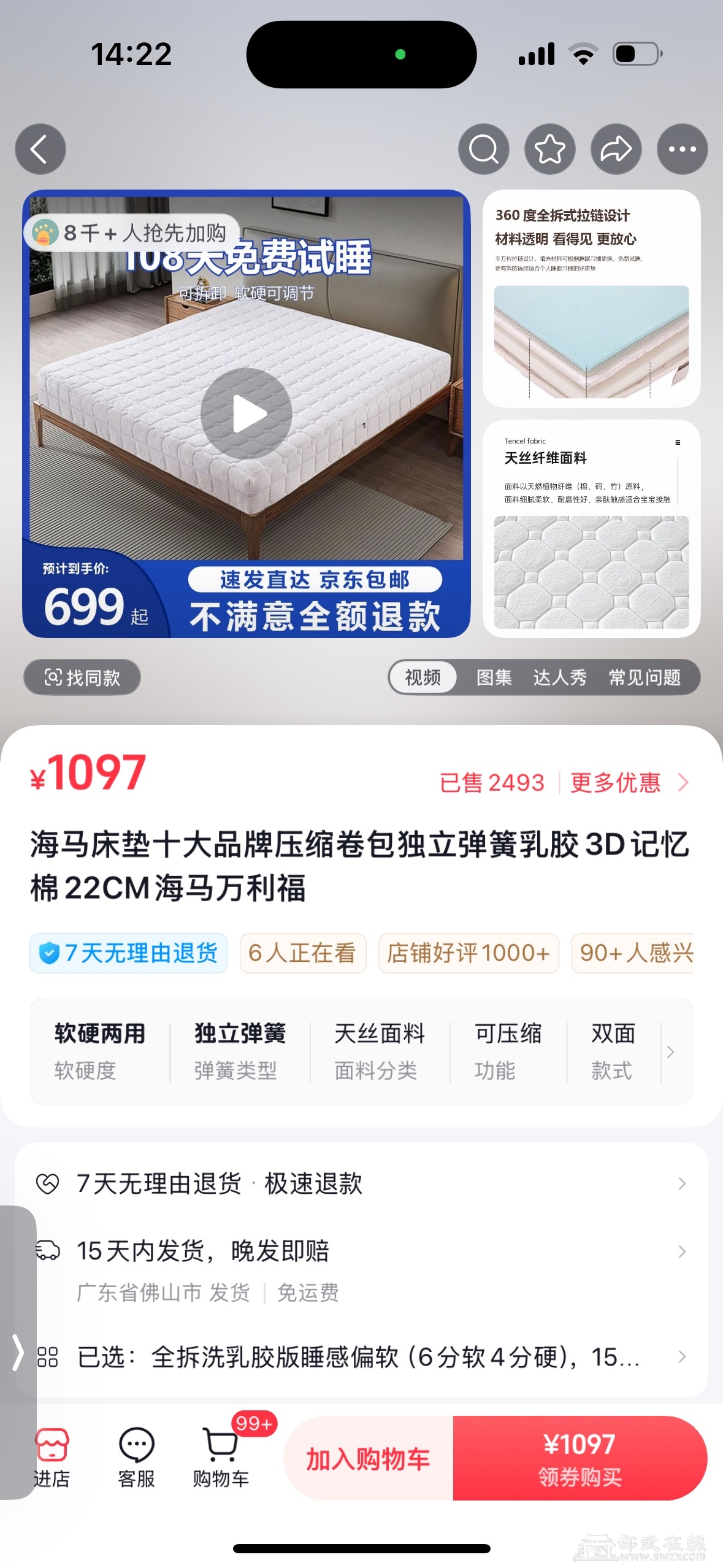Screen dimensions: 723x1568
Task: Open the search icon
Action: pyautogui.click(x=483, y=150)
